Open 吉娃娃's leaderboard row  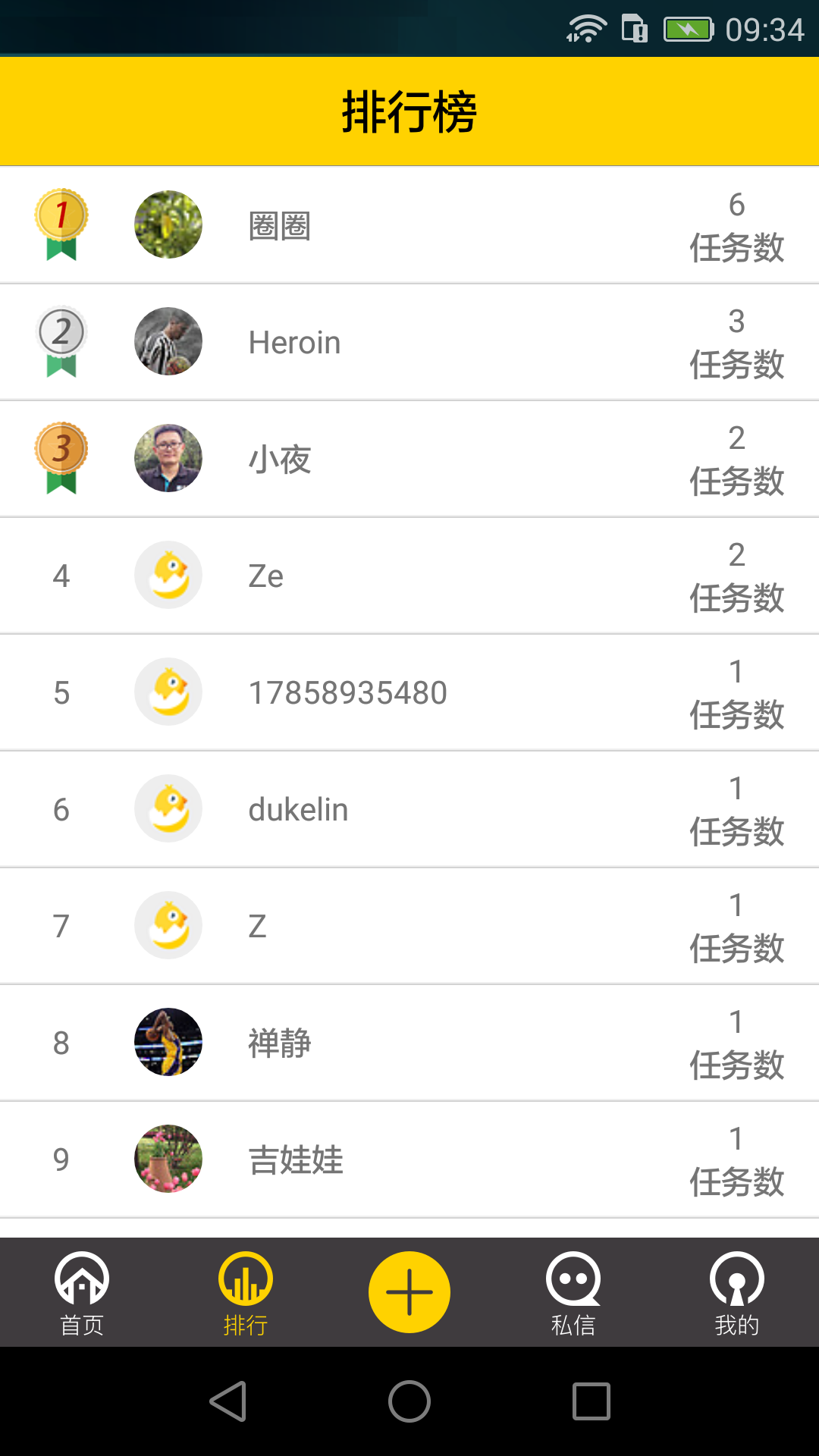(x=409, y=1159)
